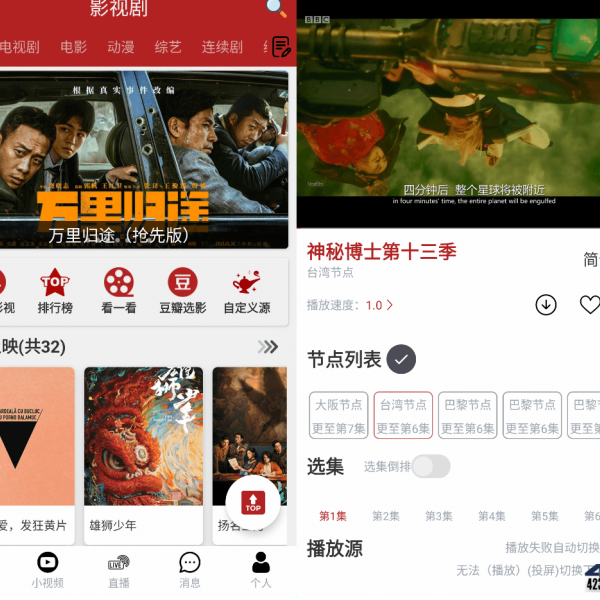Change the playback speed 1.0
600x600 pixels.
(x=379, y=305)
